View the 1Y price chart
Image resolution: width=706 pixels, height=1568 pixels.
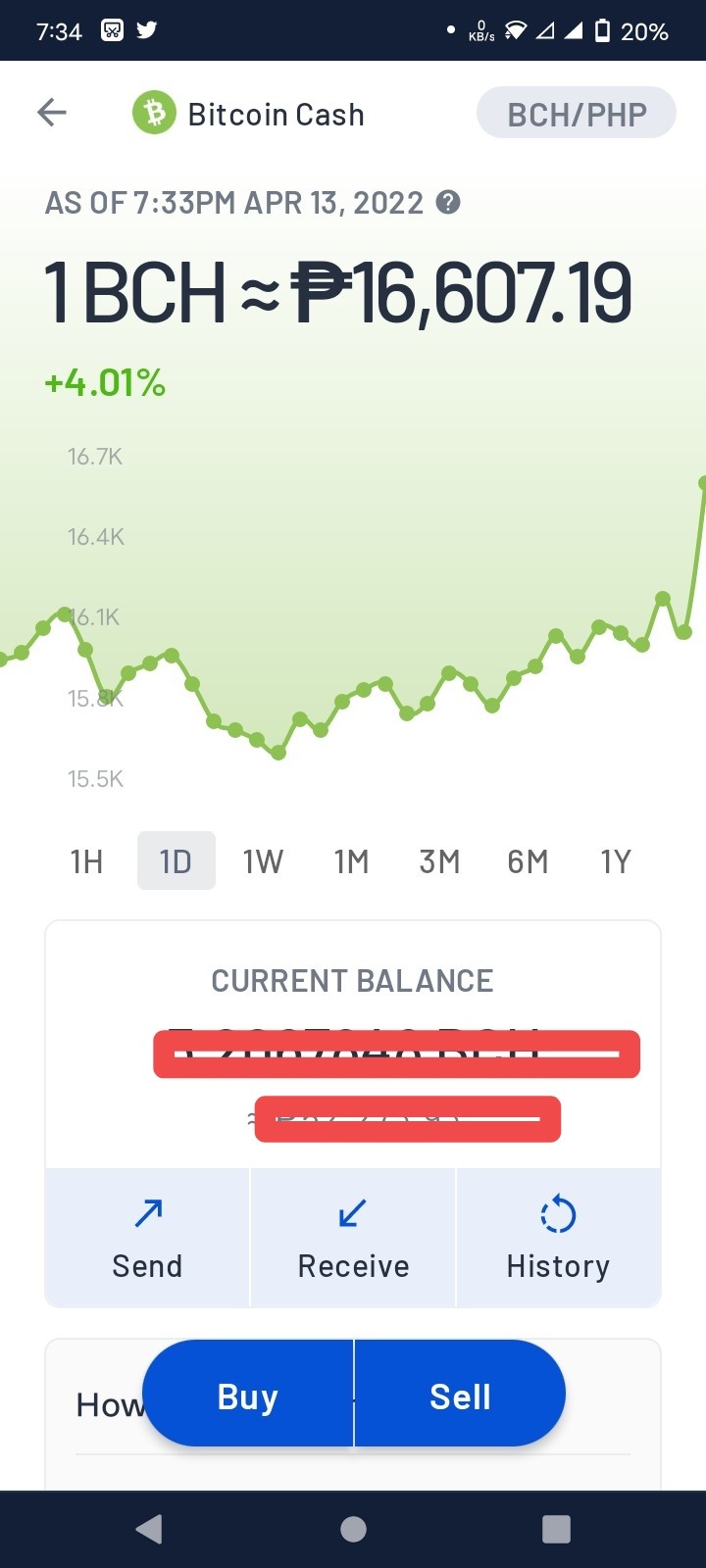click(x=616, y=861)
